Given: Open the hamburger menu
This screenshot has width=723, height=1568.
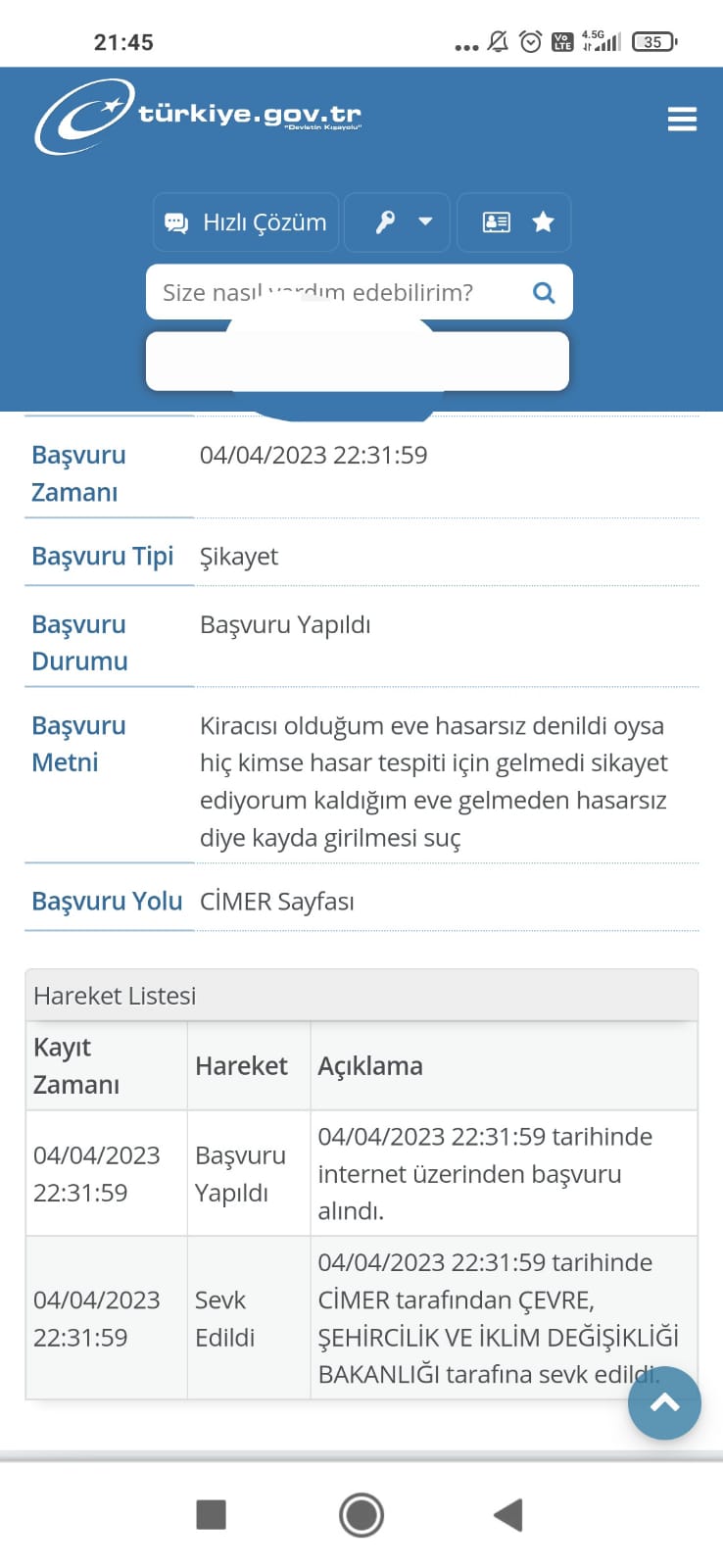Looking at the screenshot, I should 682,119.
